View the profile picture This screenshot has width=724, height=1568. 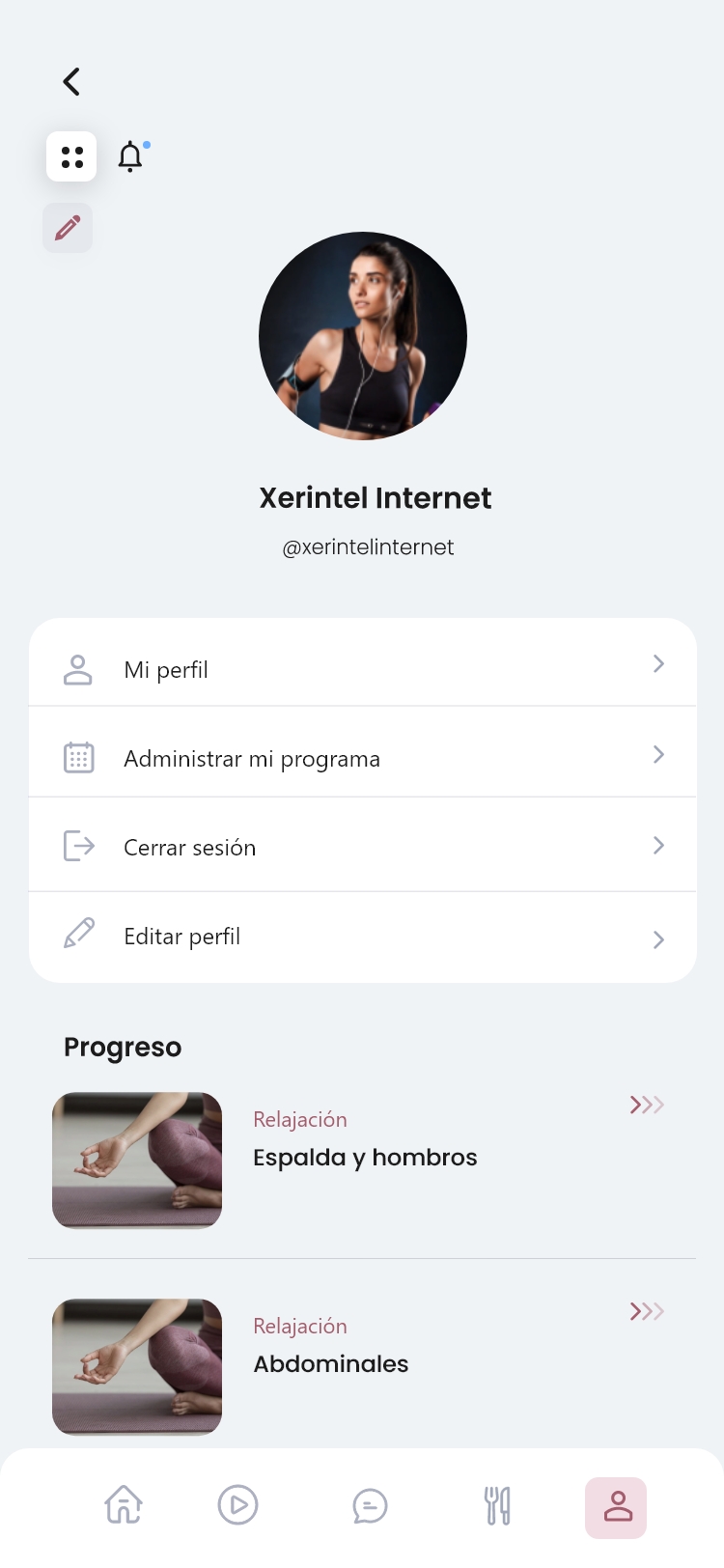pyautogui.click(x=363, y=336)
